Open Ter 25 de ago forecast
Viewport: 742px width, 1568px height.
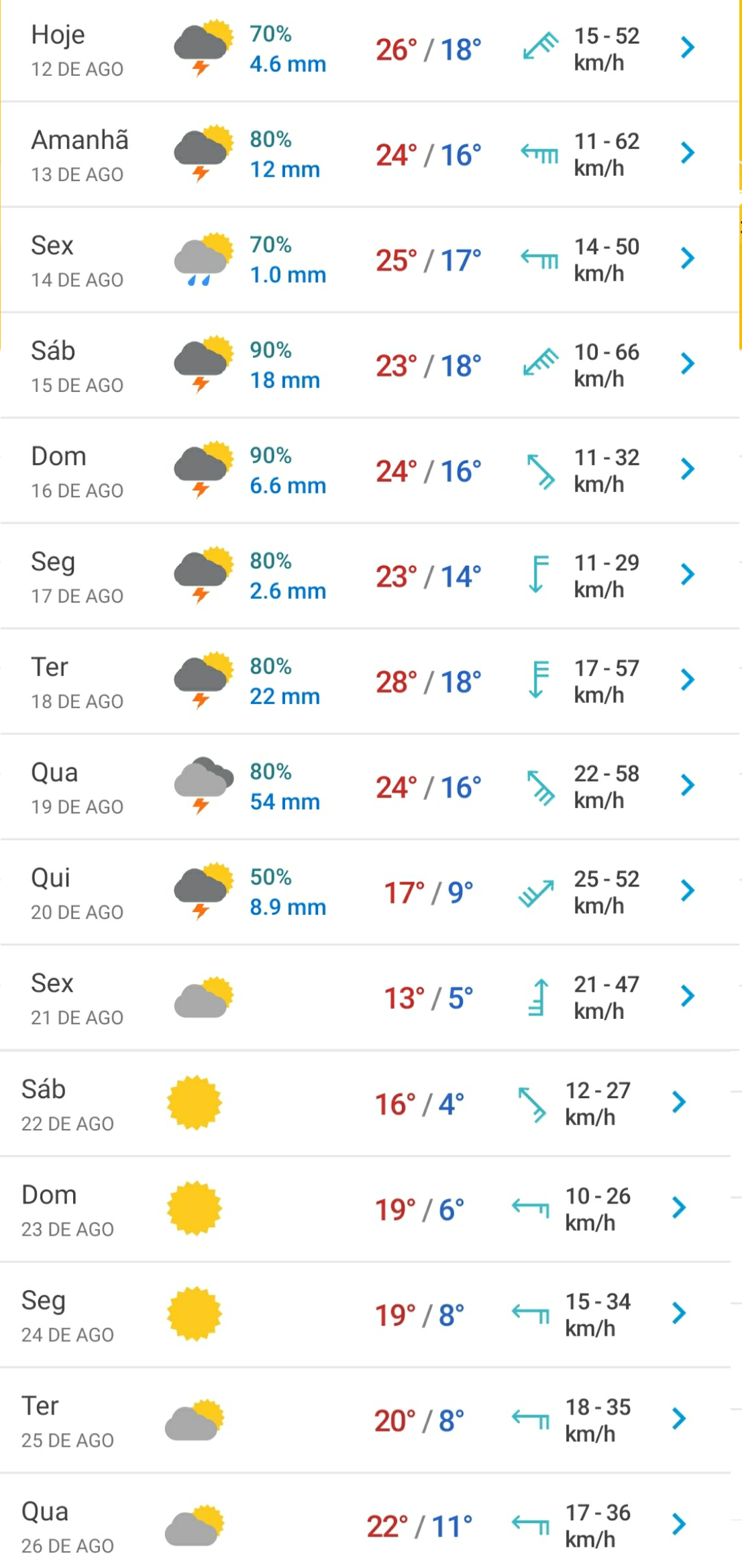[x=366, y=1420]
